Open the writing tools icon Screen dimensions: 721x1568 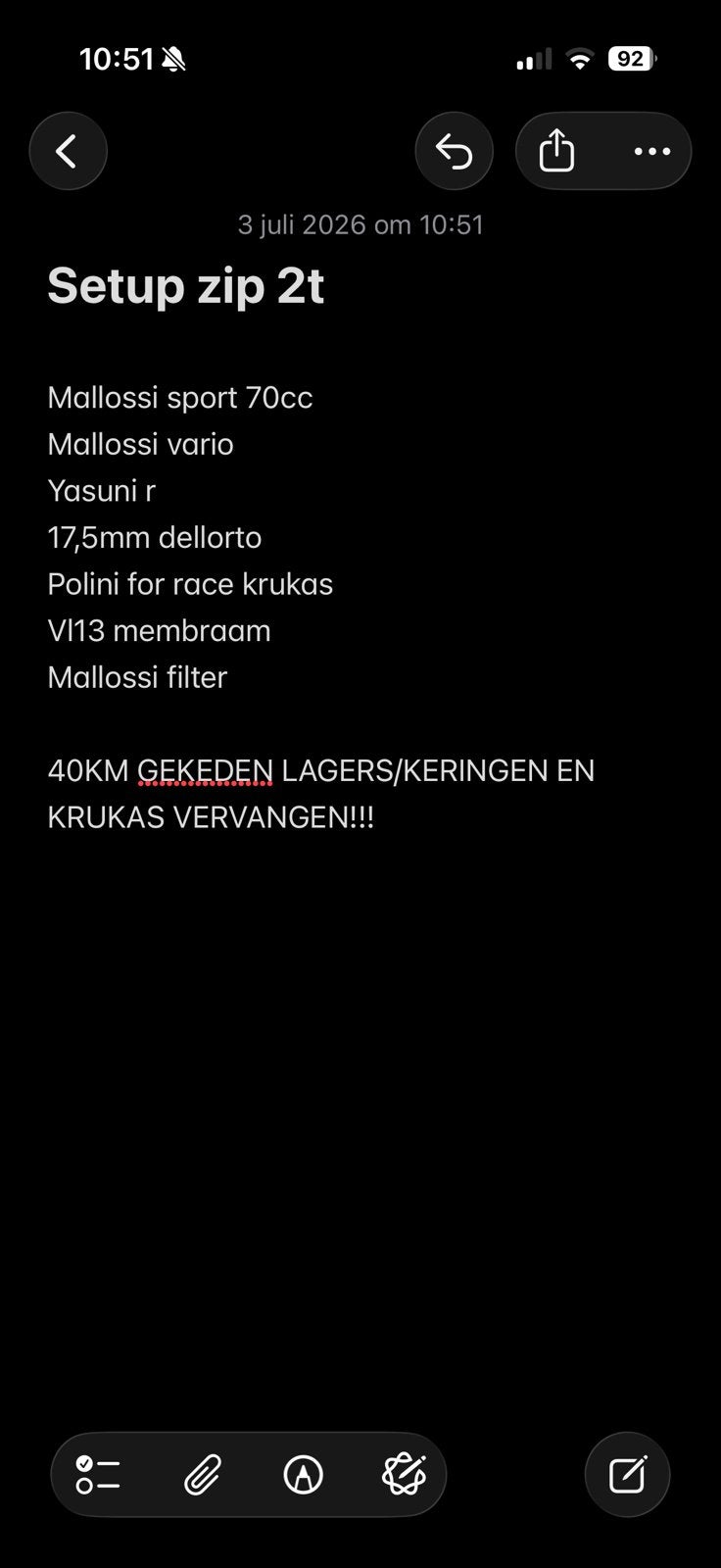[404, 1474]
